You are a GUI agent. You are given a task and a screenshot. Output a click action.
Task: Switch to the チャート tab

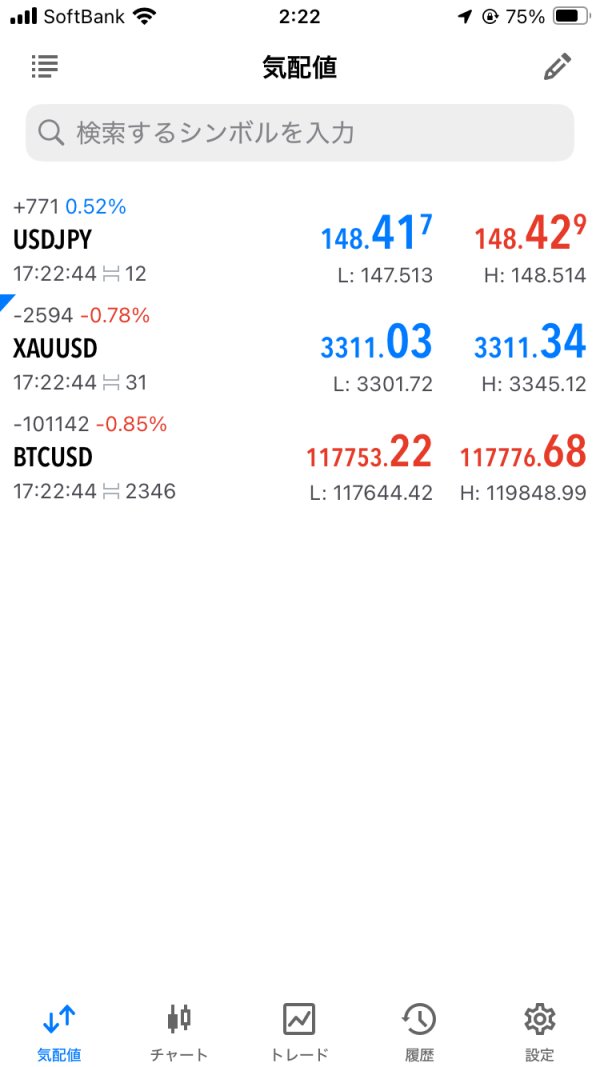point(179,1032)
